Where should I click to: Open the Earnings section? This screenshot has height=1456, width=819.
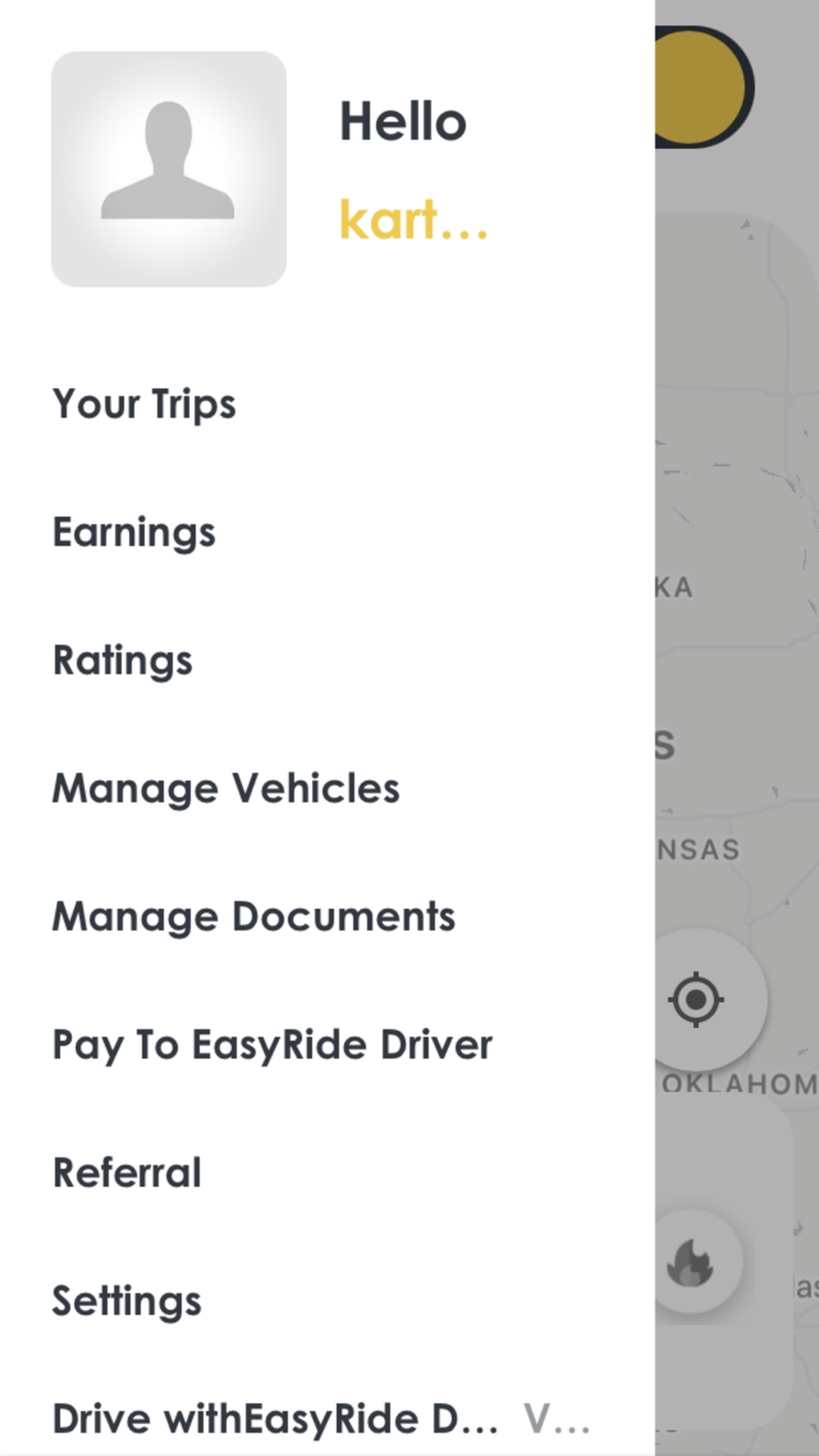click(x=134, y=532)
